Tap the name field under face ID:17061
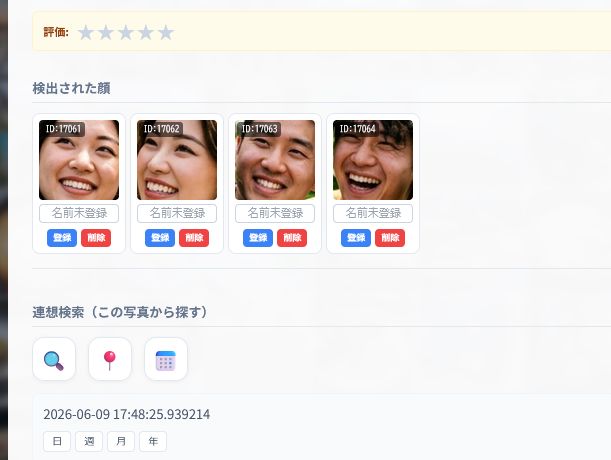The width and height of the screenshot is (611, 460). coord(79,213)
